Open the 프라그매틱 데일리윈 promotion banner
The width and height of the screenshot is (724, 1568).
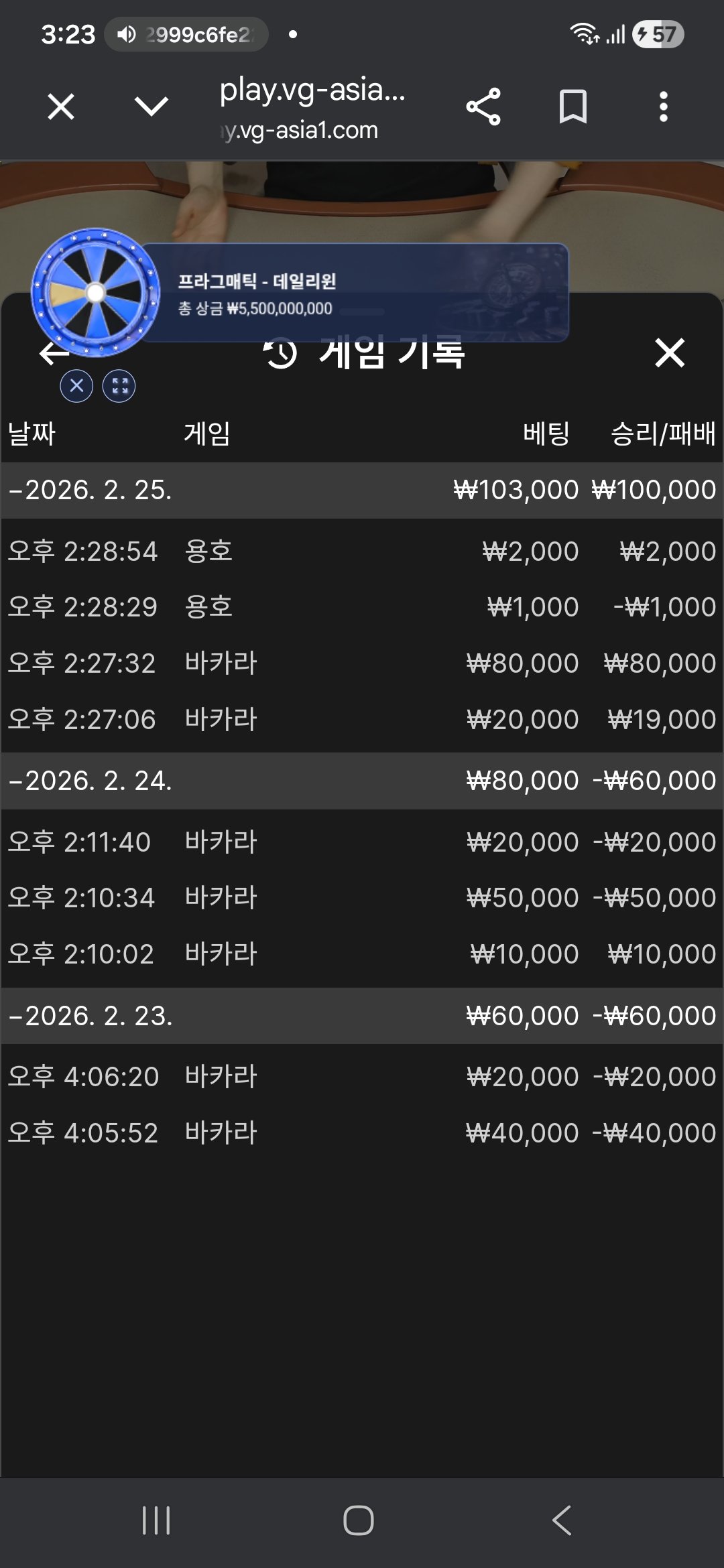coord(355,293)
